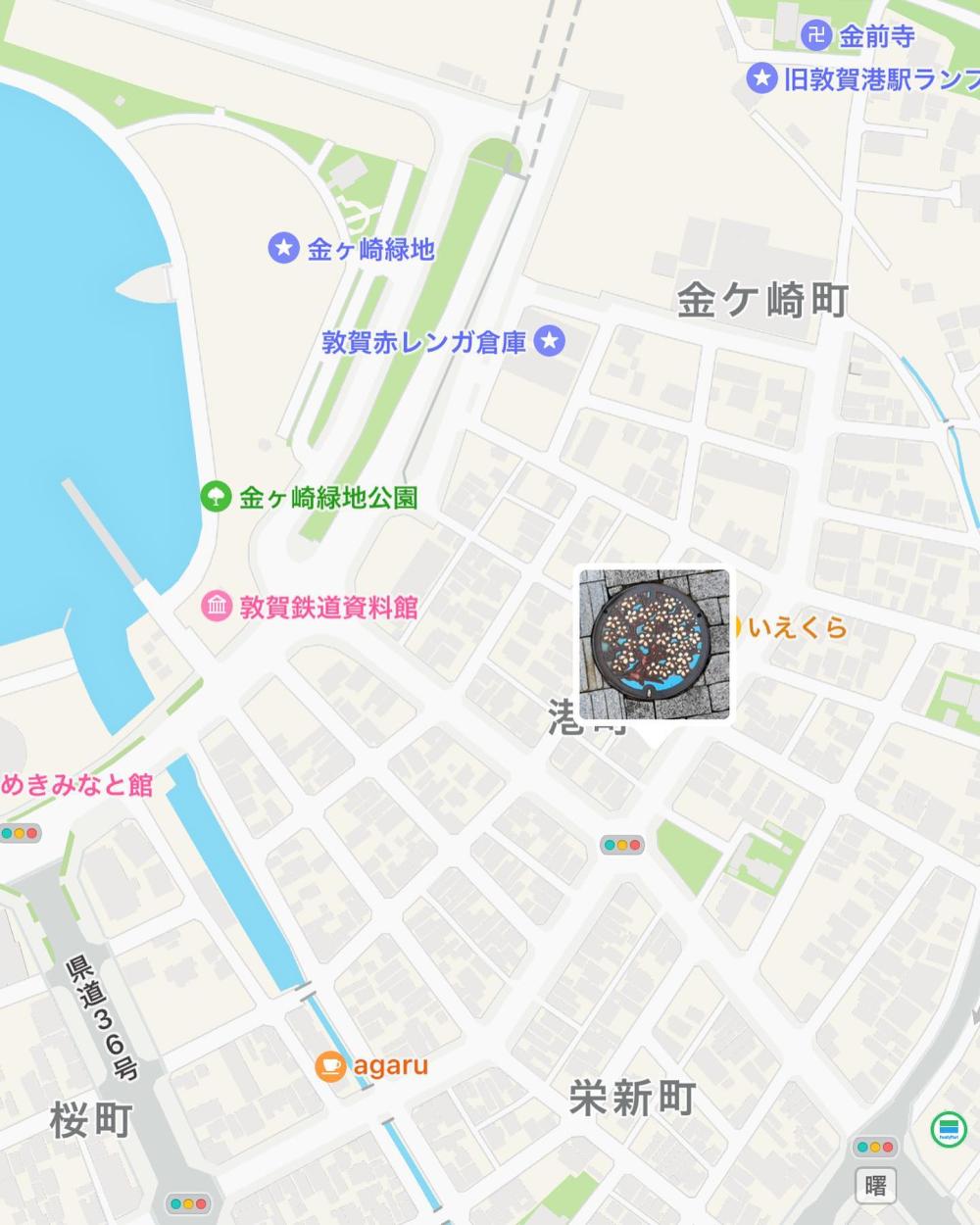Viewport: 980px width, 1225px height.
Task: Tap the 金ヶ崎緑地 star marker
Action: pos(283,249)
